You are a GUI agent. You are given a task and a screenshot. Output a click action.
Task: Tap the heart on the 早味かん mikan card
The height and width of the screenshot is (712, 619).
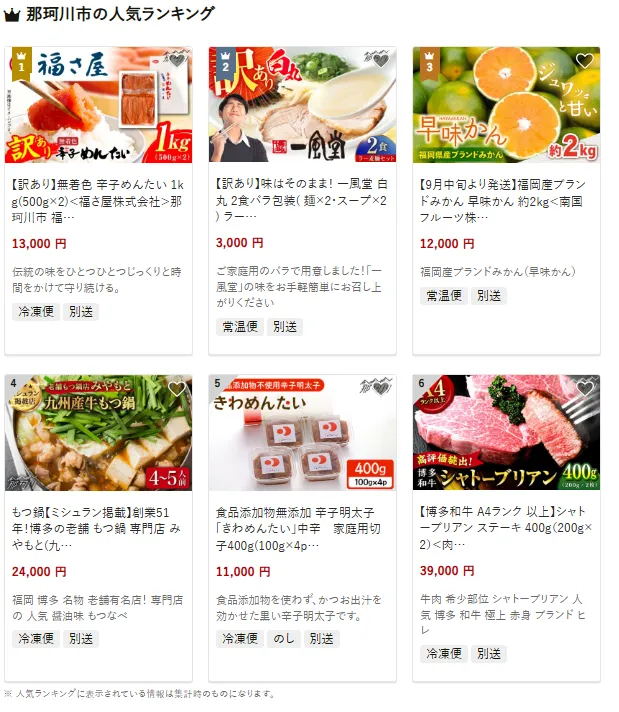pos(585,60)
